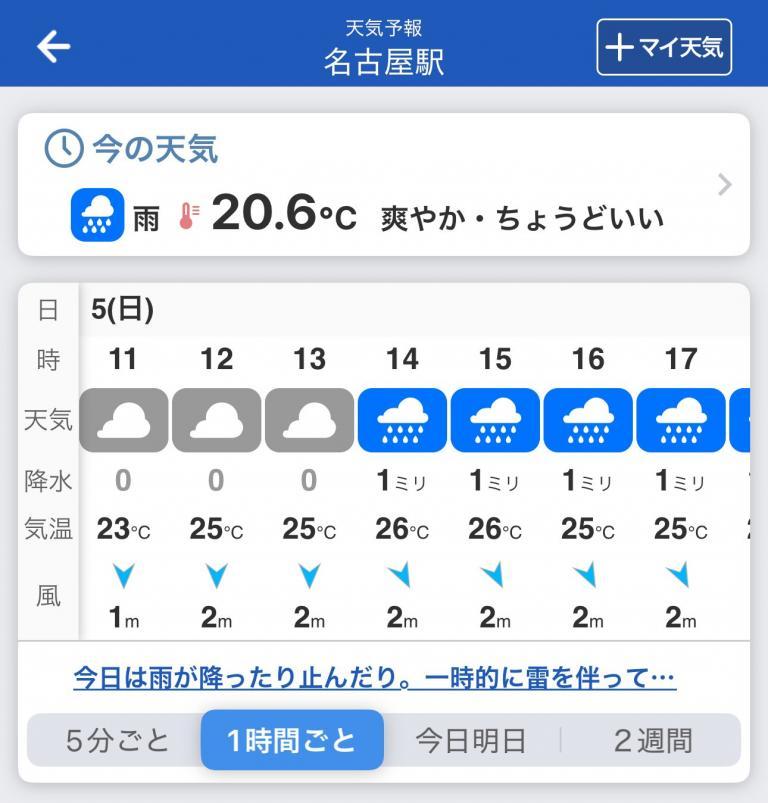Select the 1時間ごと hourly tab
The image size is (768, 803).
pos(292,741)
